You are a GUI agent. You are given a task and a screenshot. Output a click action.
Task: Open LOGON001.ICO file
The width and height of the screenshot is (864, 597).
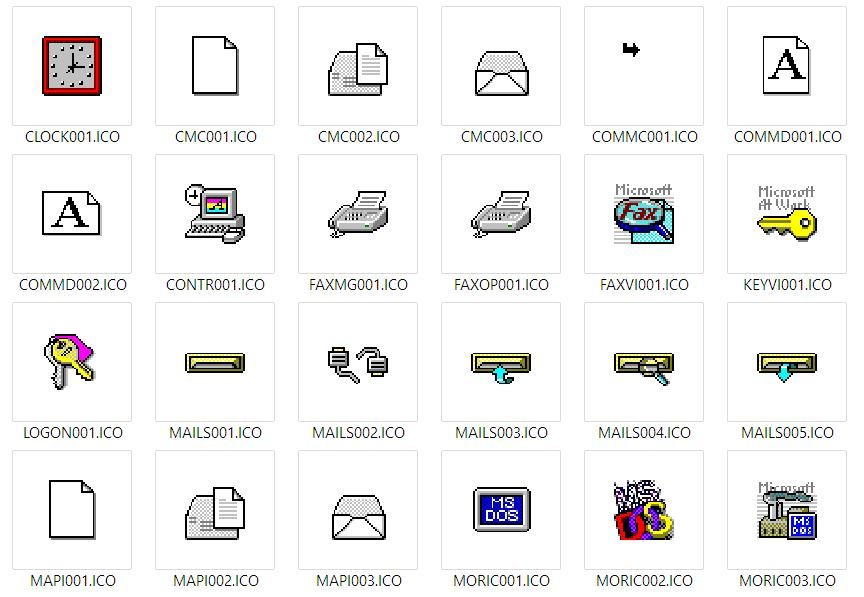click(x=72, y=362)
